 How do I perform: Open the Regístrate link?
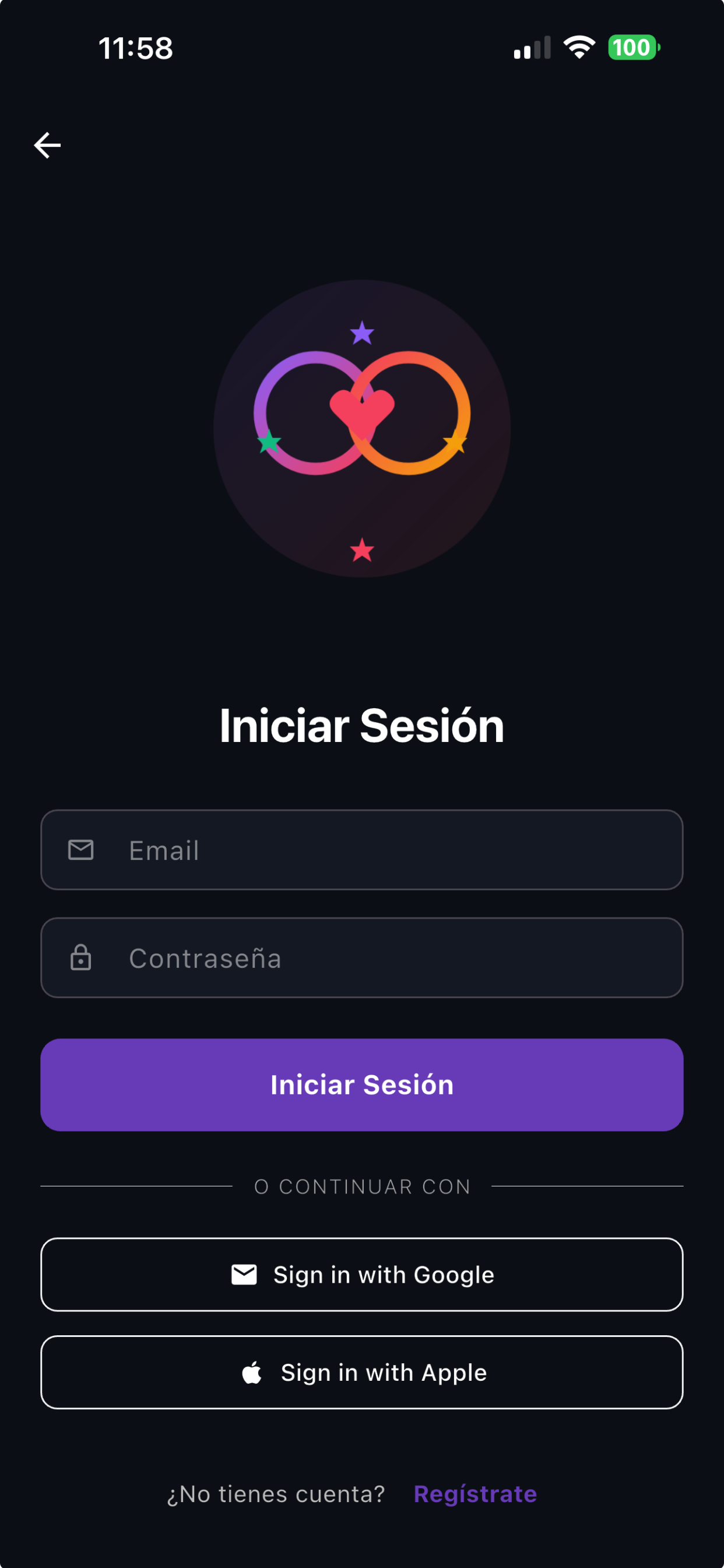point(474,1493)
